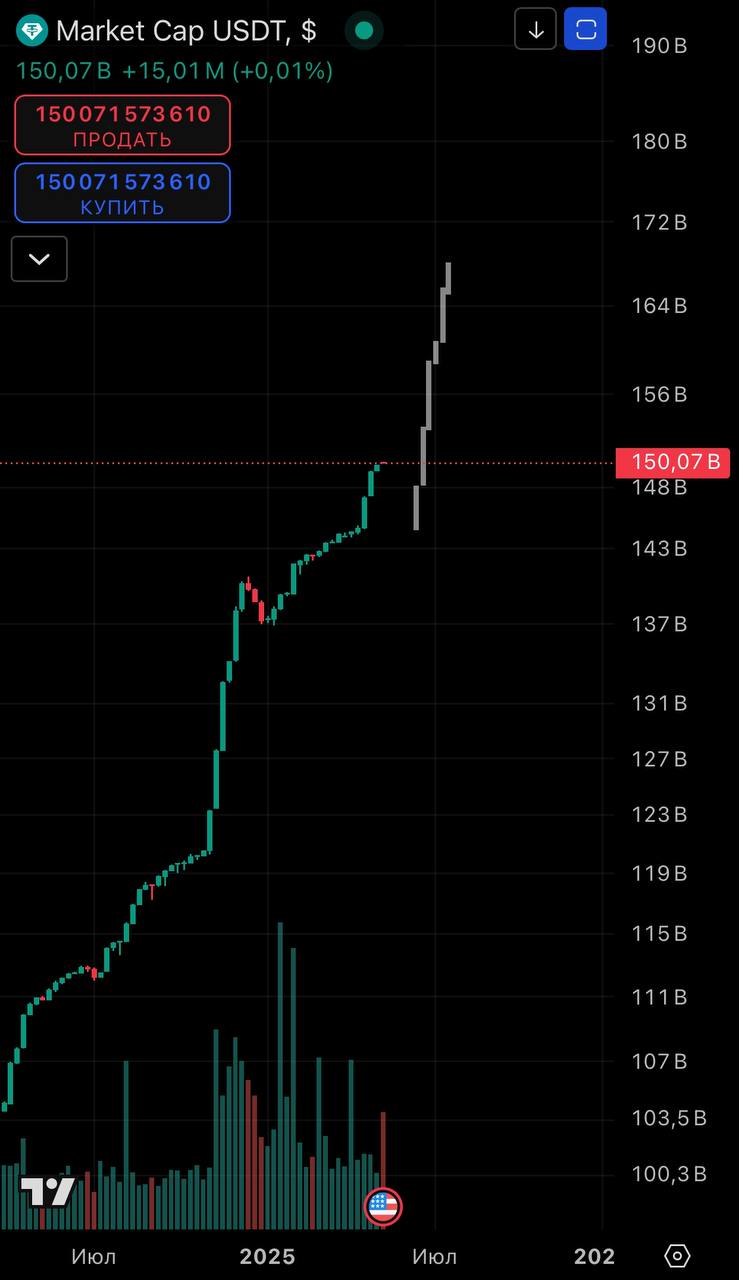Screen dimensions: 739x1280
Task: Tap the 150,07 B current price label
Action: 675,462
